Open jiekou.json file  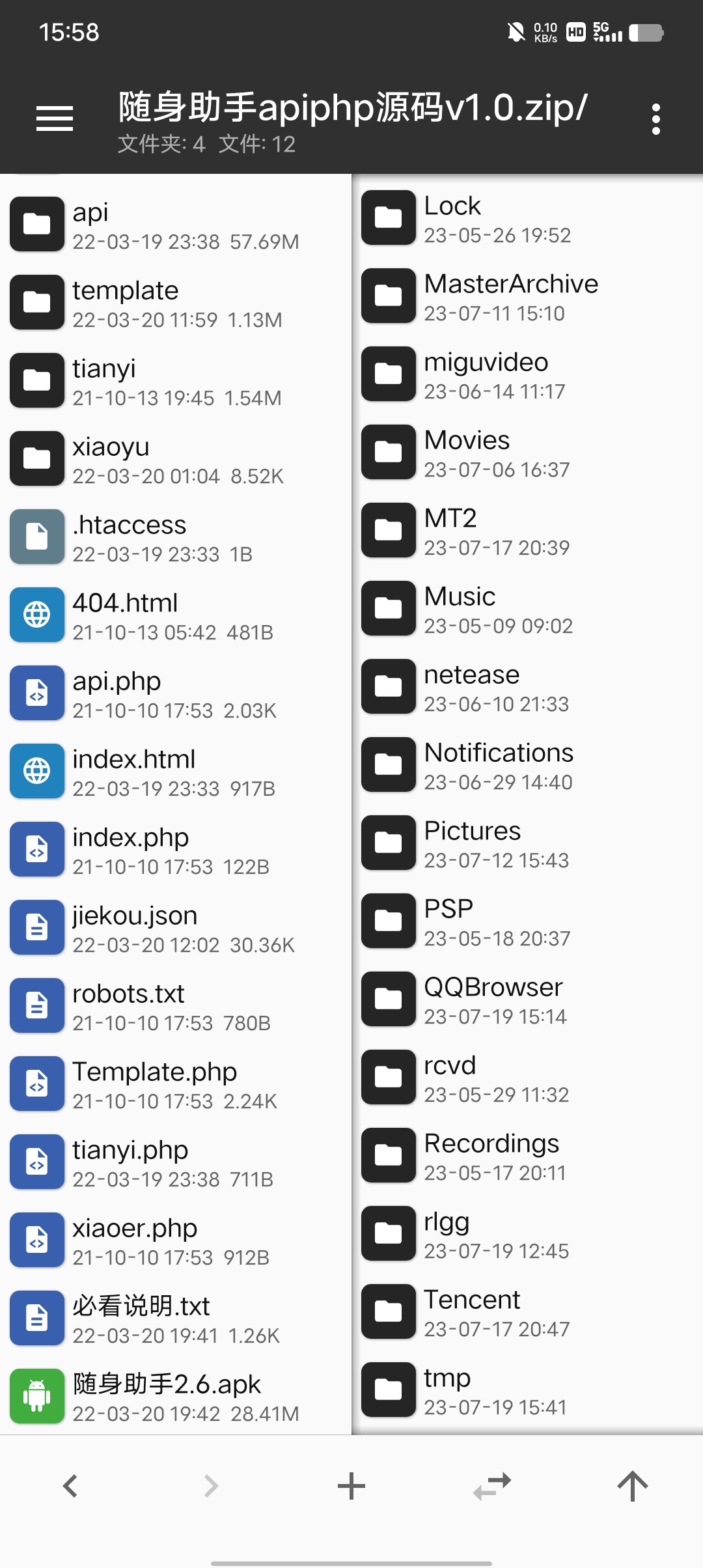[176, 928]
